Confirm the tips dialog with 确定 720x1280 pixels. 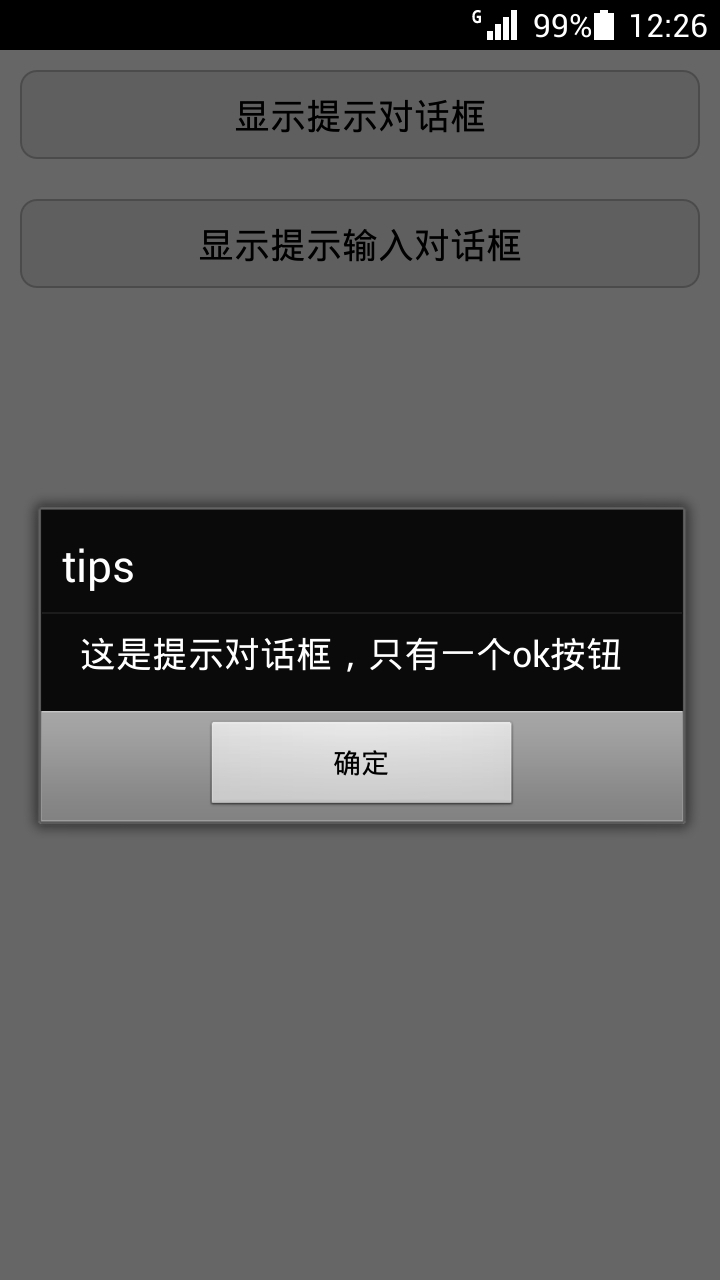click(x=361, y=762)
